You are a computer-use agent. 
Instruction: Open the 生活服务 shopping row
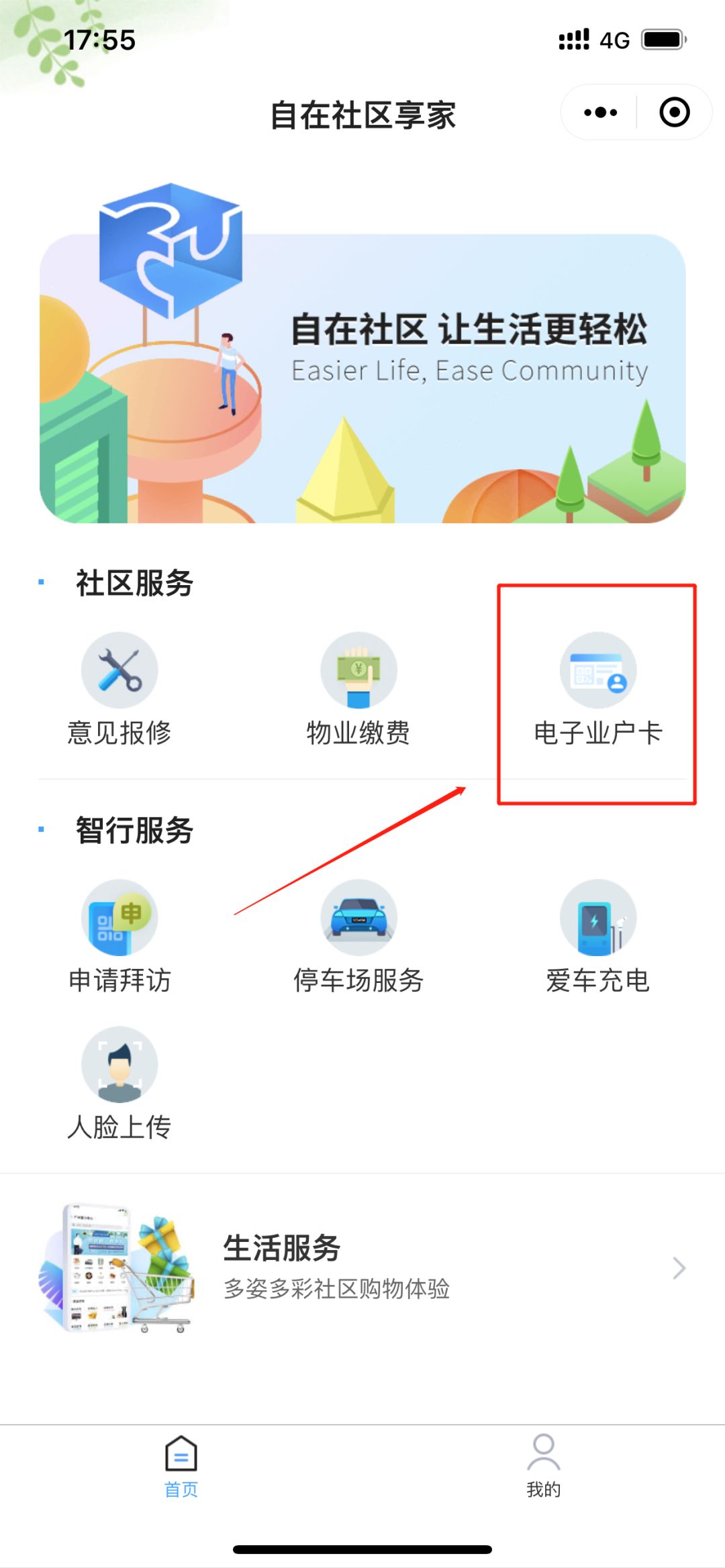click(362, 1268)
